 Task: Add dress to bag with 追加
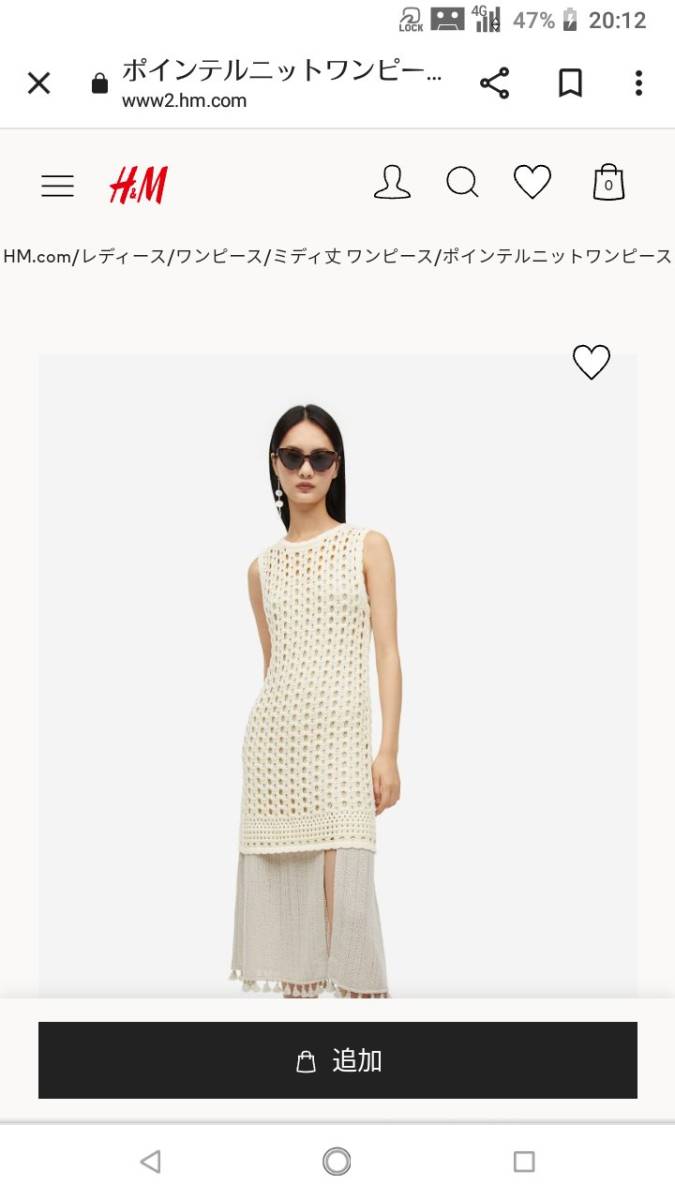point(337,1060)
